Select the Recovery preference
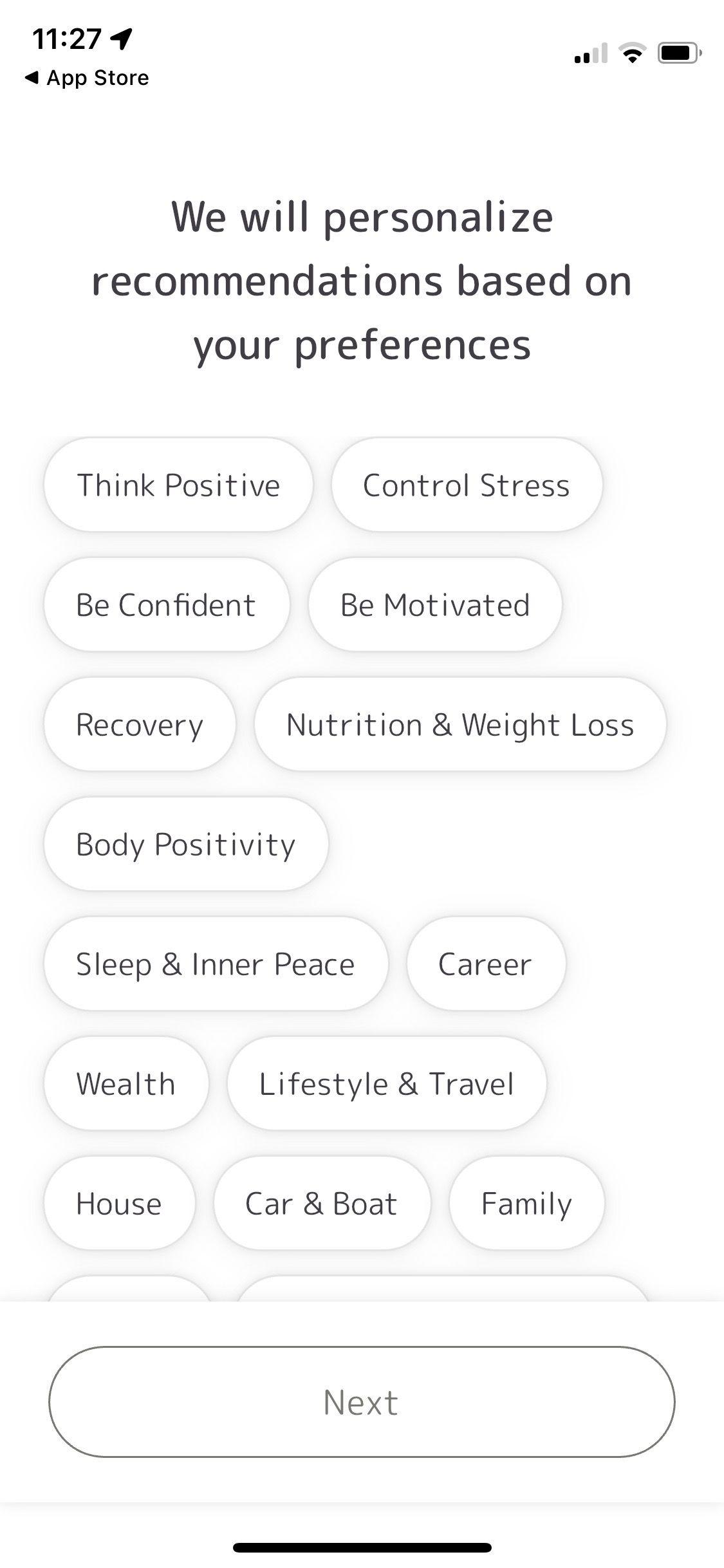 (138, 724)
